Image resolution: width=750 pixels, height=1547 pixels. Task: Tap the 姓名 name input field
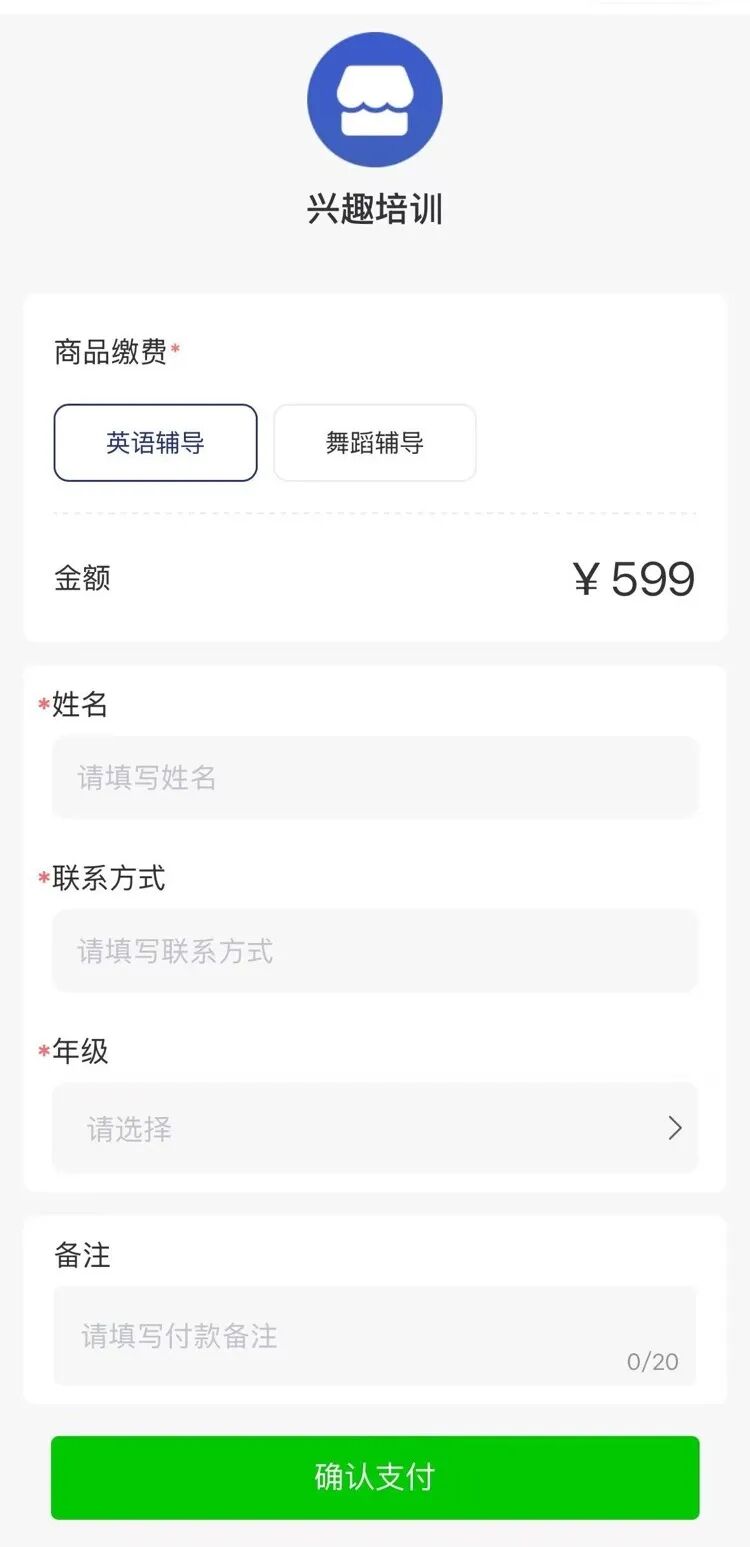point(375,777)
